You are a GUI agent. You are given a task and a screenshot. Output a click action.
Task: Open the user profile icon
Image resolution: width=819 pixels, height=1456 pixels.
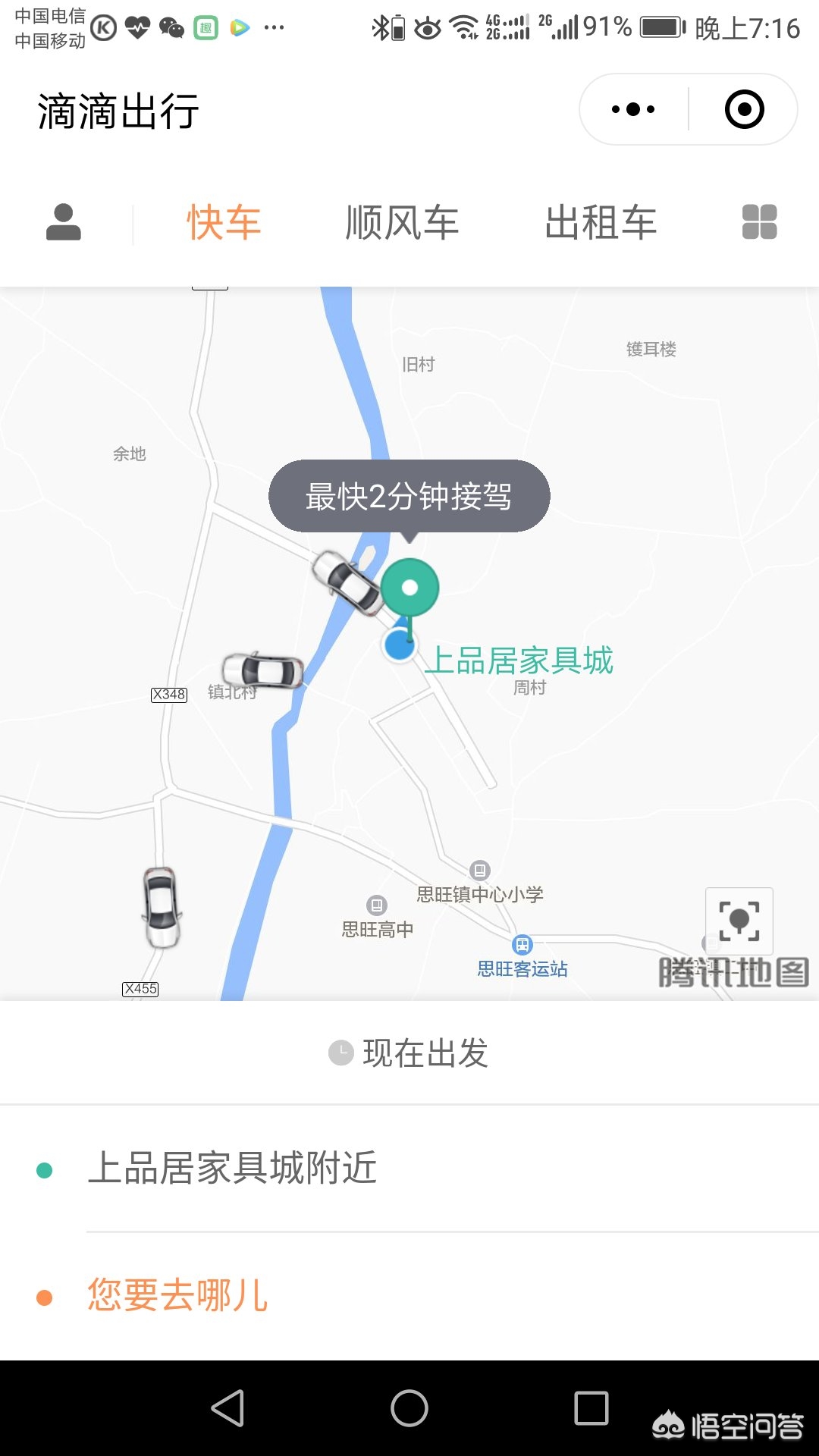[x=64, y=223]
